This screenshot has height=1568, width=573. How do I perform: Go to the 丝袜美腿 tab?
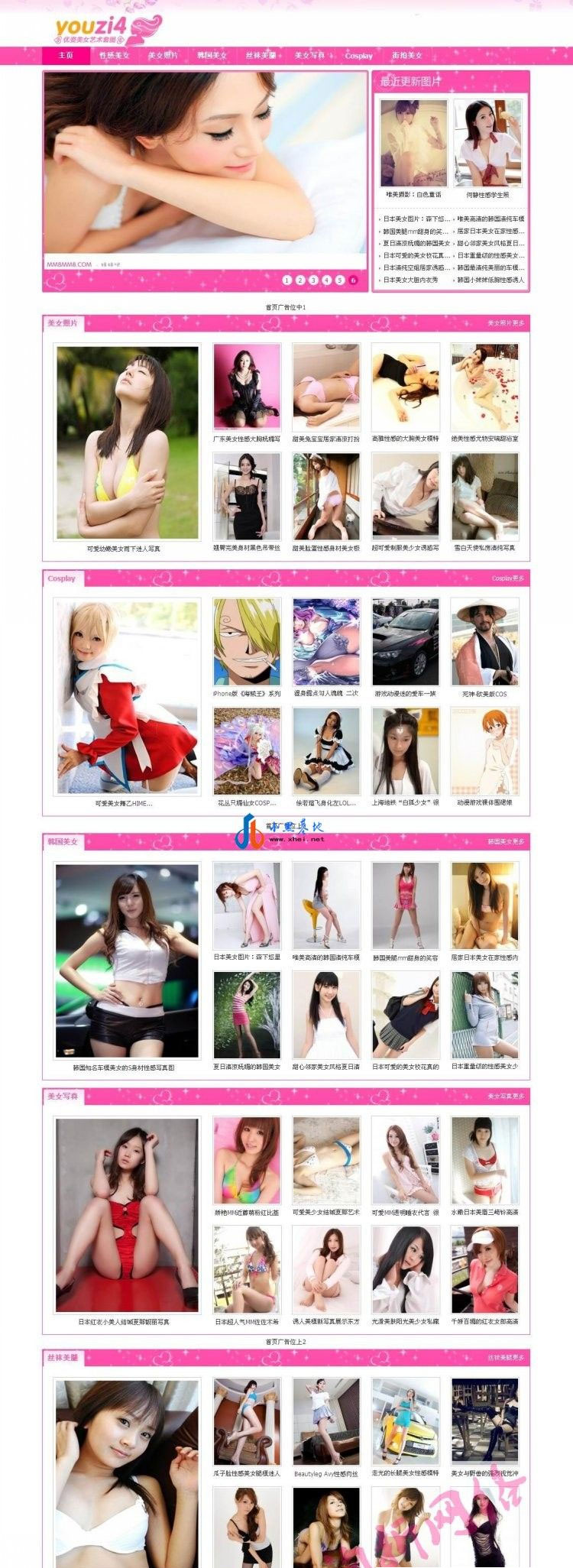261,55
